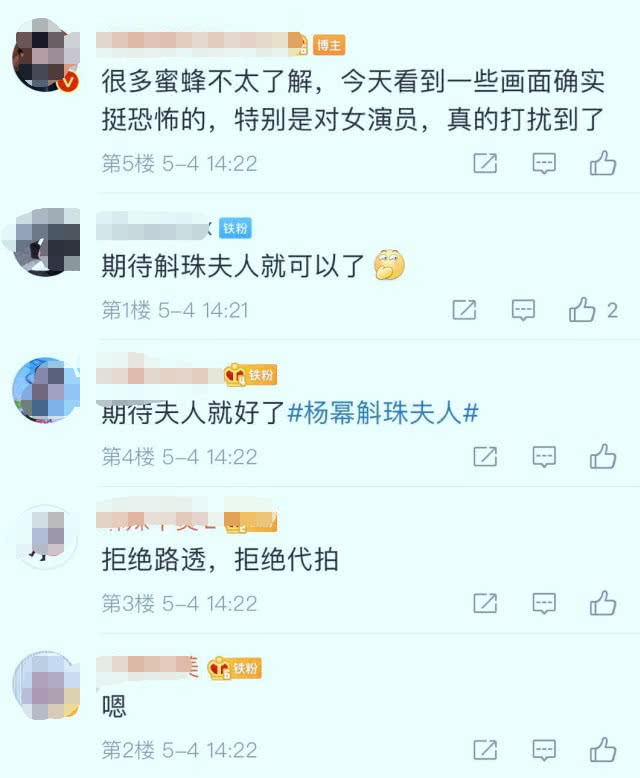Like the 嗯 comment on 第2楼
Screen dimensions: 640x778
click(x=603, y=750)
